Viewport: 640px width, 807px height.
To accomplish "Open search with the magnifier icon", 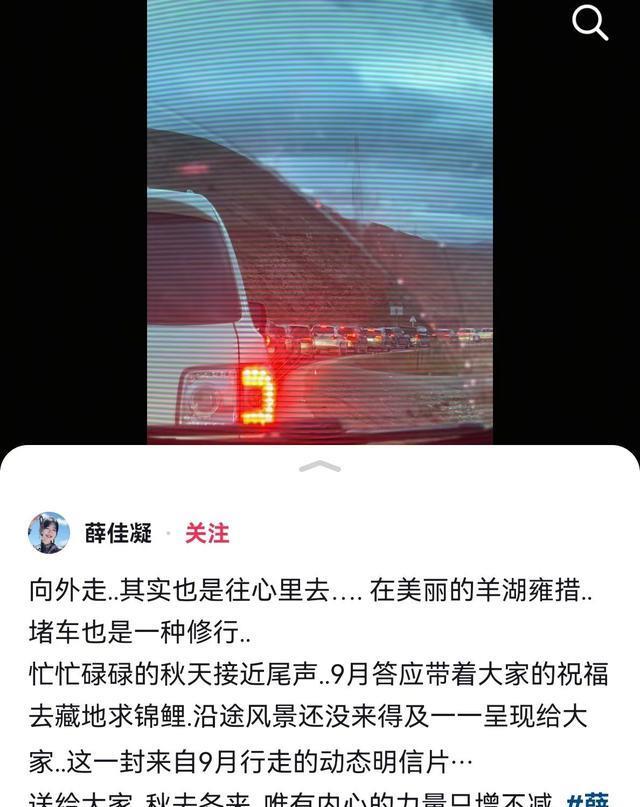I will (590, 24).
